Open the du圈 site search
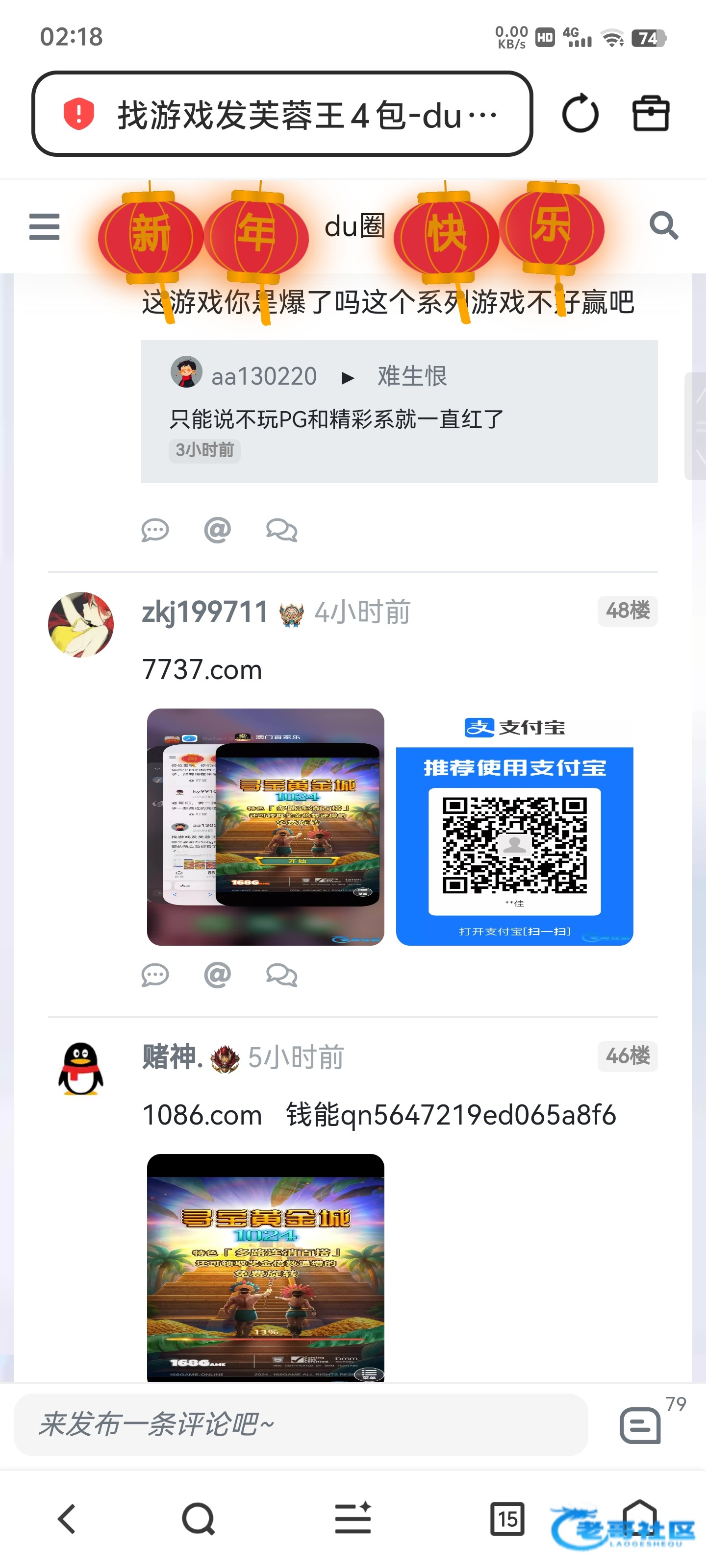Image resolution: width=706 pixels, height=1568 pixels. 663,226
